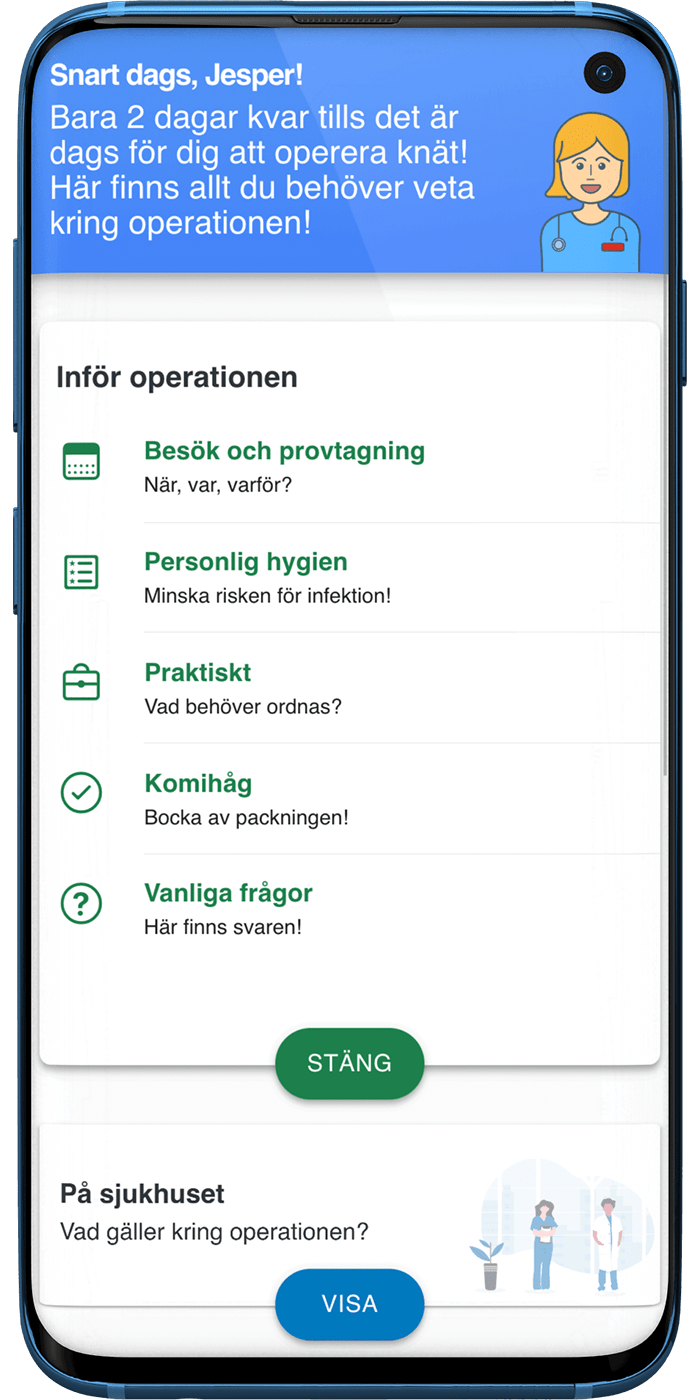Open Personlig hygien info
Screen dimensions: 700x1400
coord(267,577)
